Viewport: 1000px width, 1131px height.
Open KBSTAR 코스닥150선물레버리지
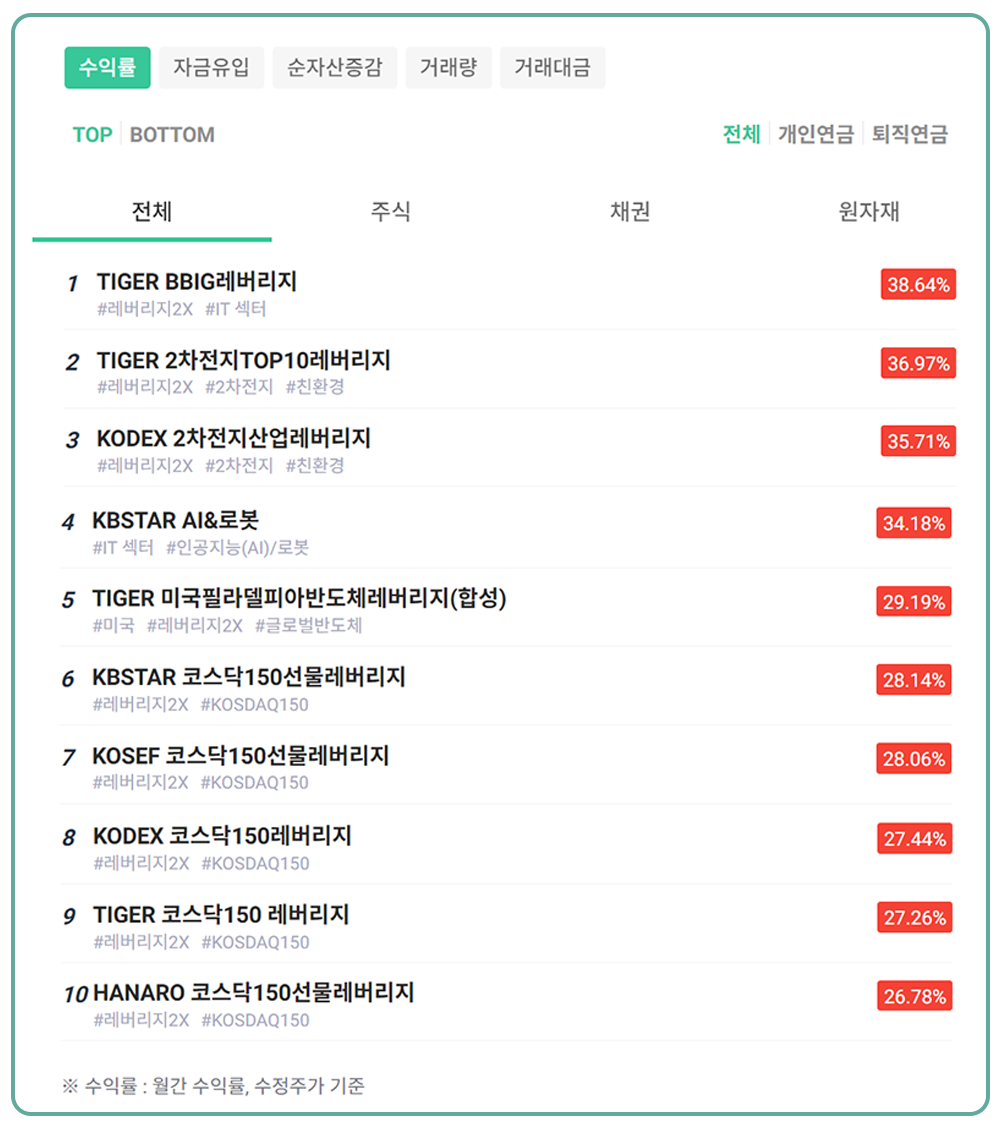249,678
